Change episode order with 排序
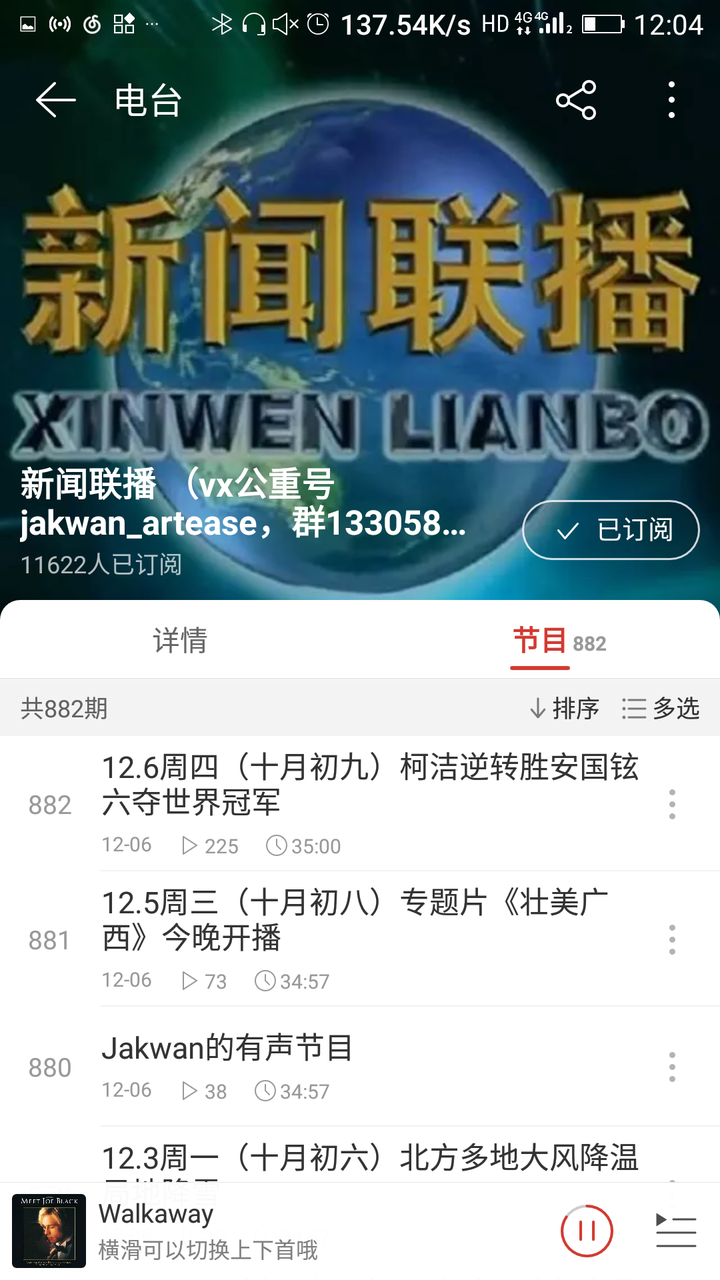This screenshot has width=720, height=1280. coord(564,709)
